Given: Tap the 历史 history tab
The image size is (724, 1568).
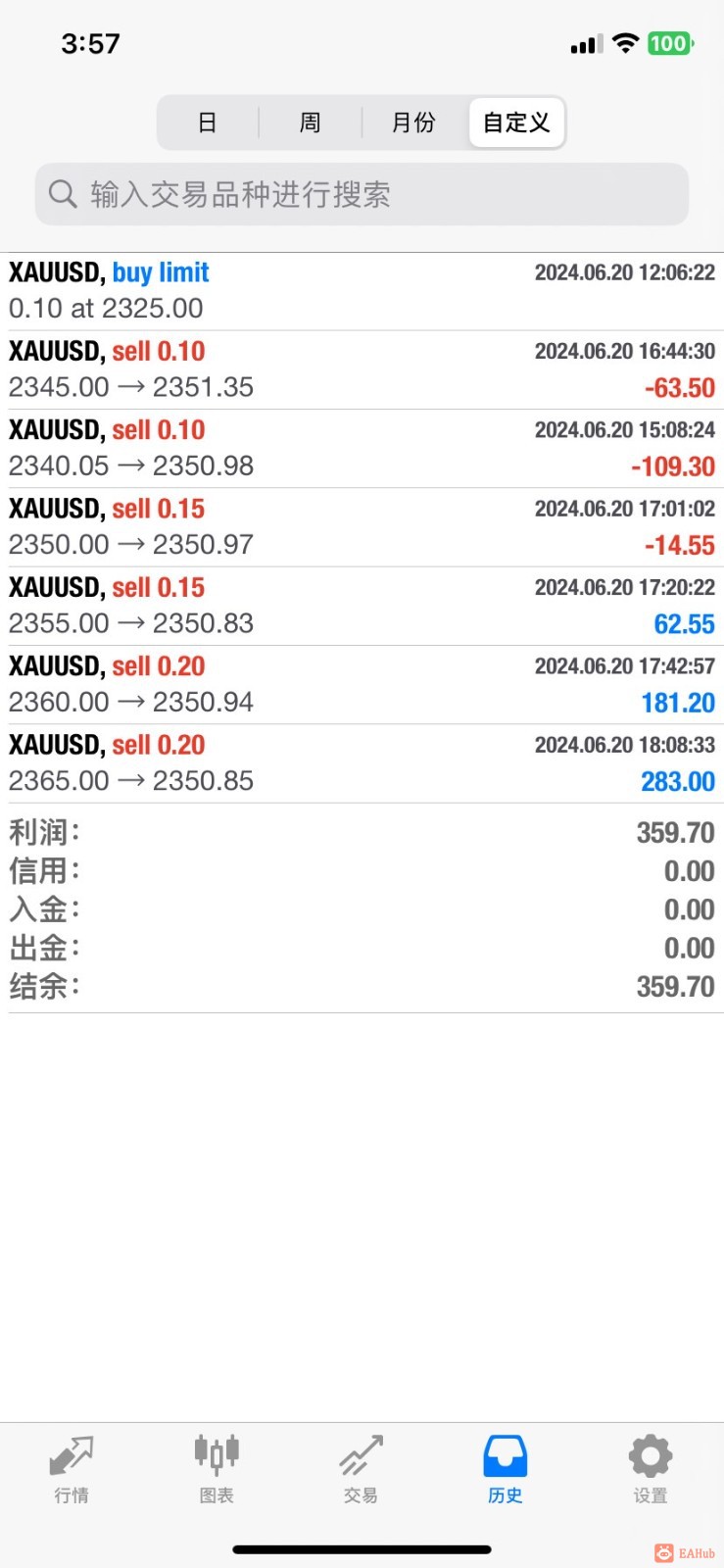Looking at the screenshot, I should [x=506, y=1468].
